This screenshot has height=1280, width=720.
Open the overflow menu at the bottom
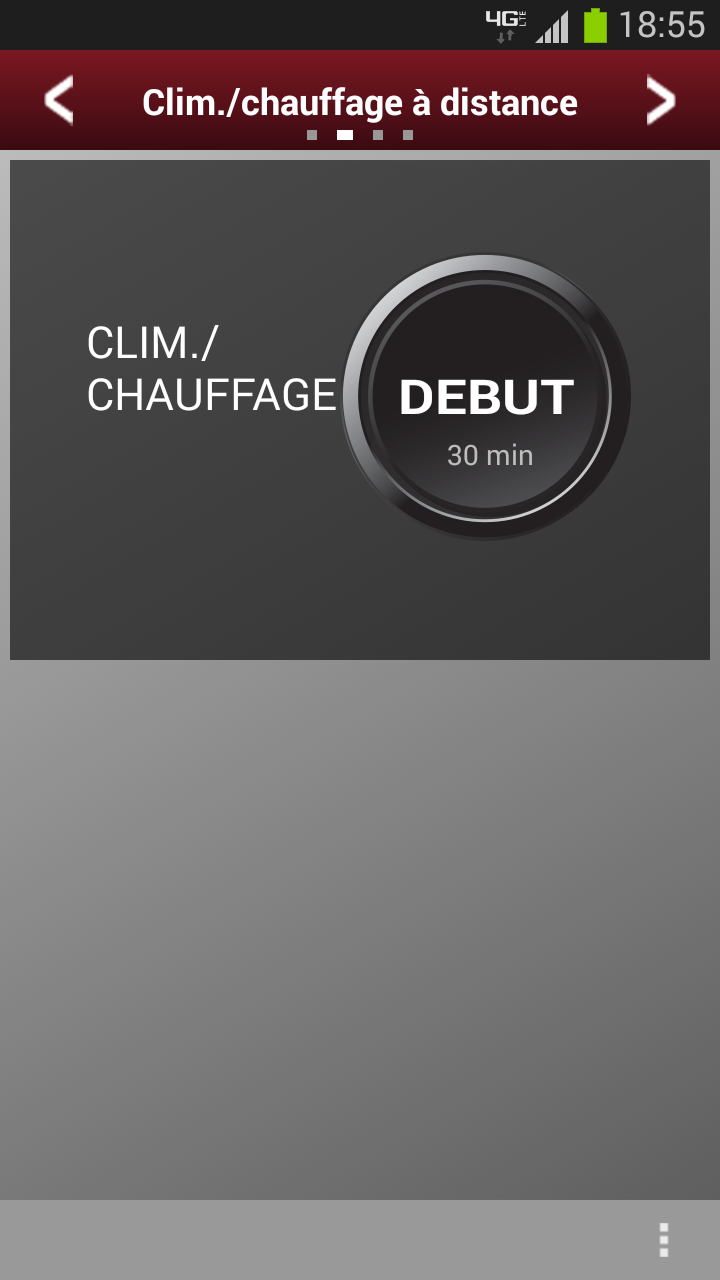[x=663, y=1239]
